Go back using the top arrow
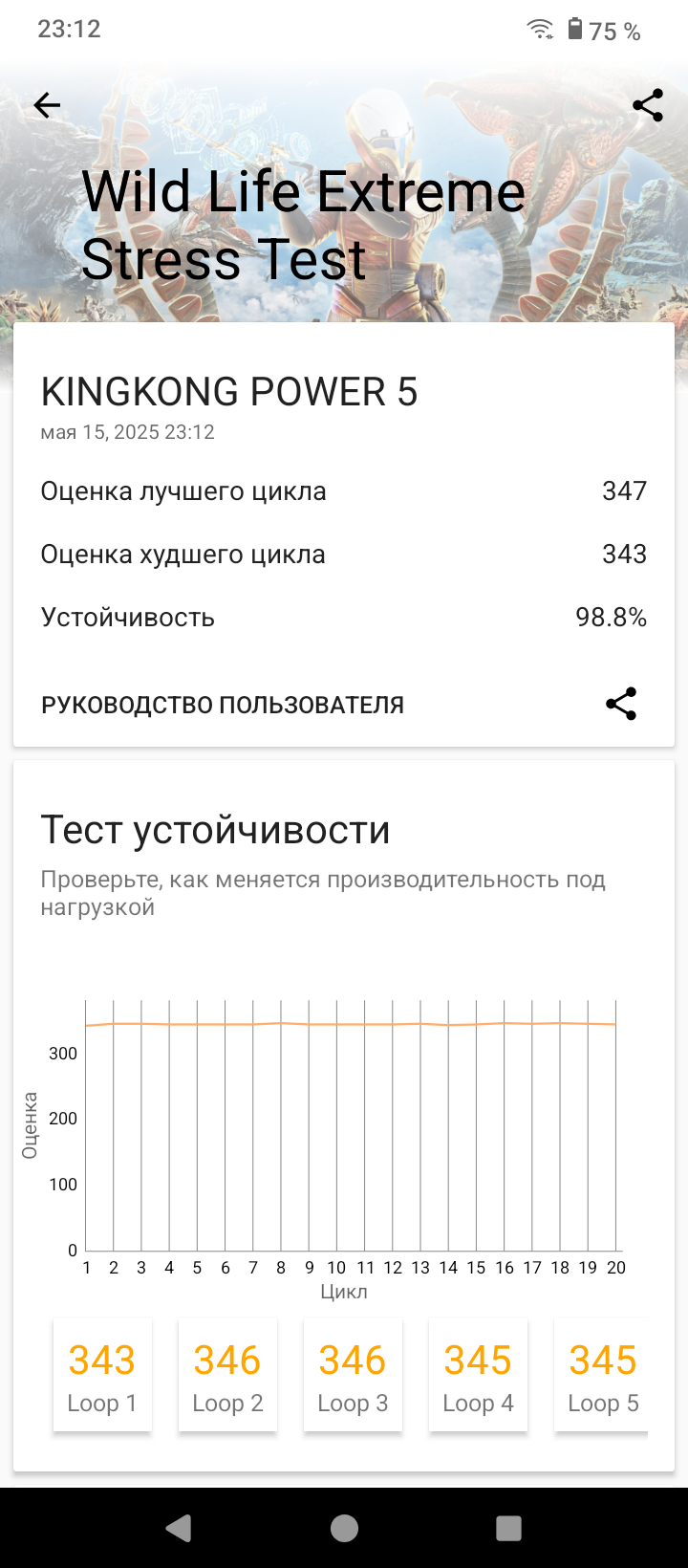 (47, 105)
